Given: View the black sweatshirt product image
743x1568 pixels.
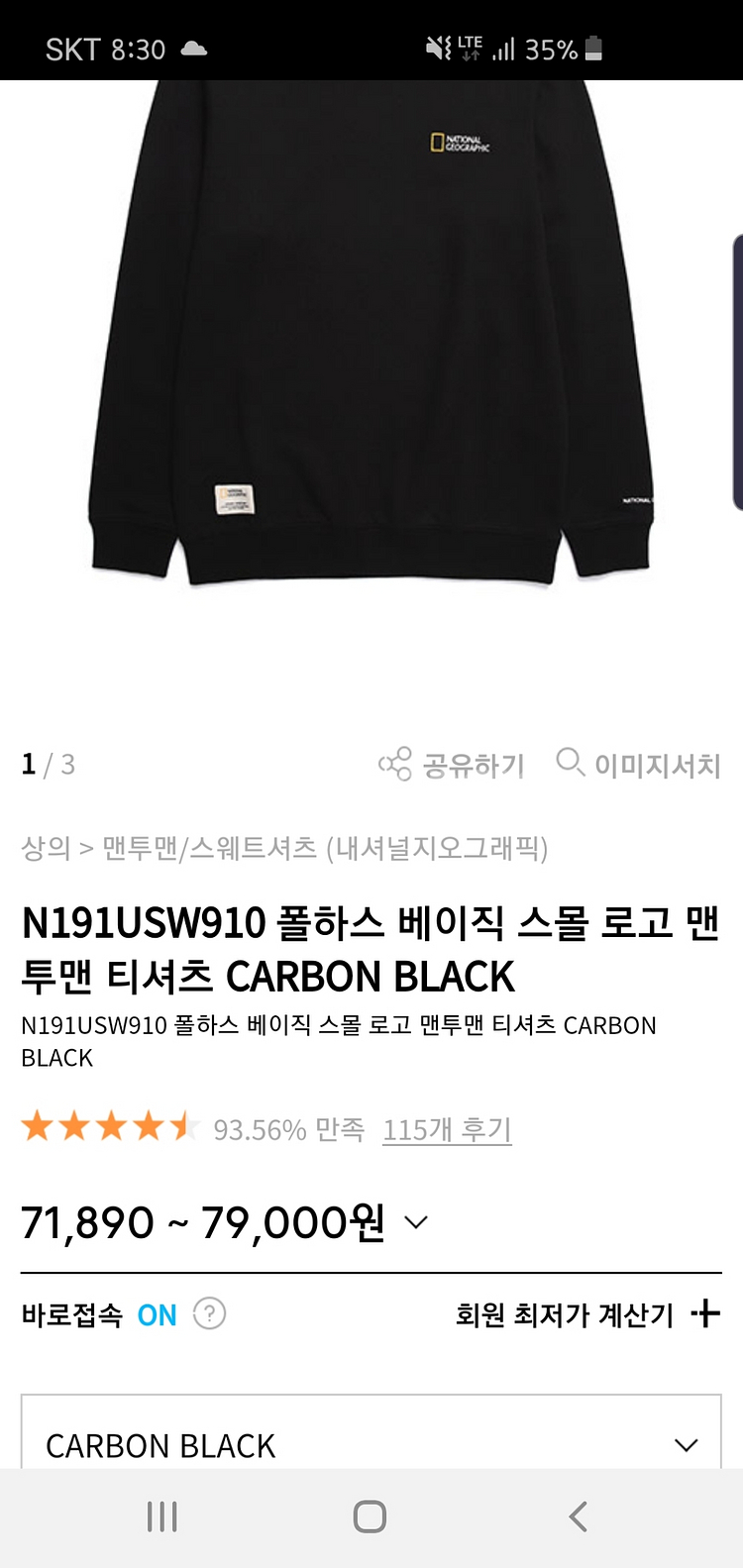Looking at the screenshot, I should point(371,337).
